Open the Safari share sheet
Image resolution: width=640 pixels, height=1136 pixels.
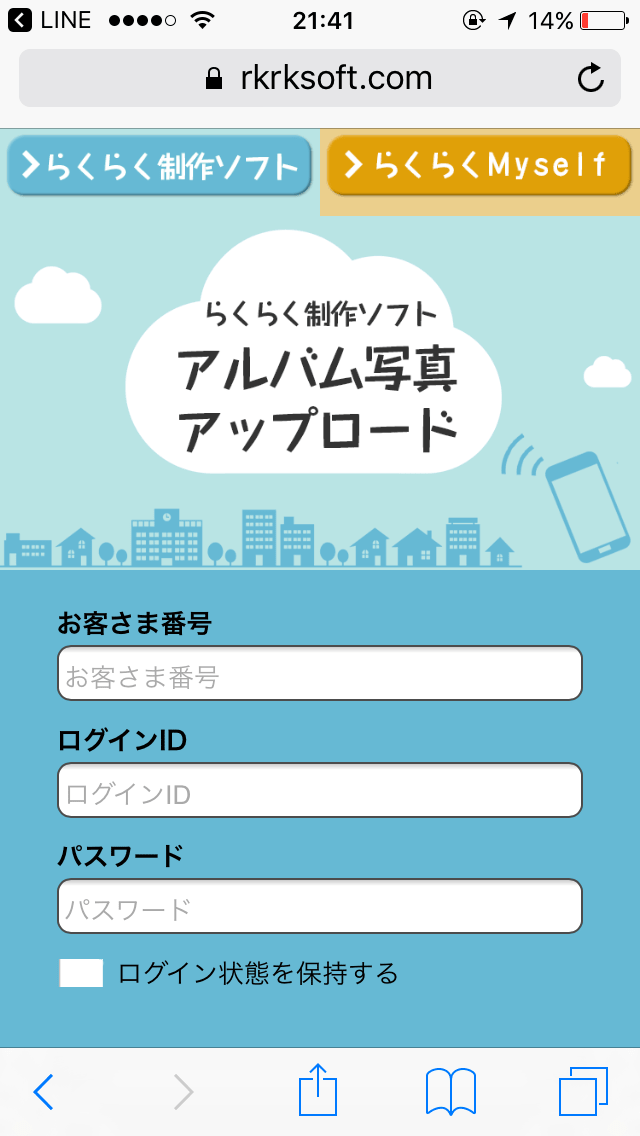click(319, 1090)
